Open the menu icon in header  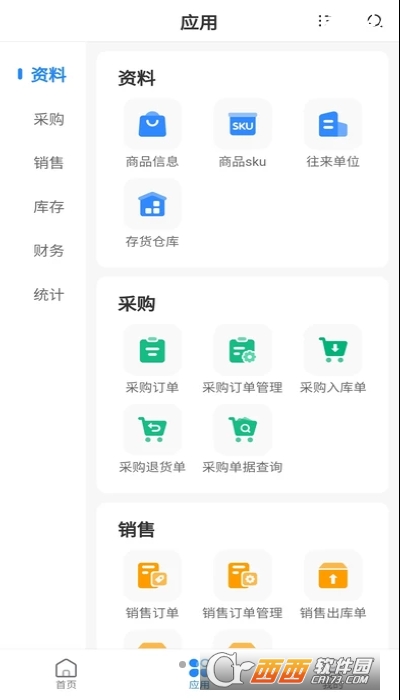click(x=325, y=21)
